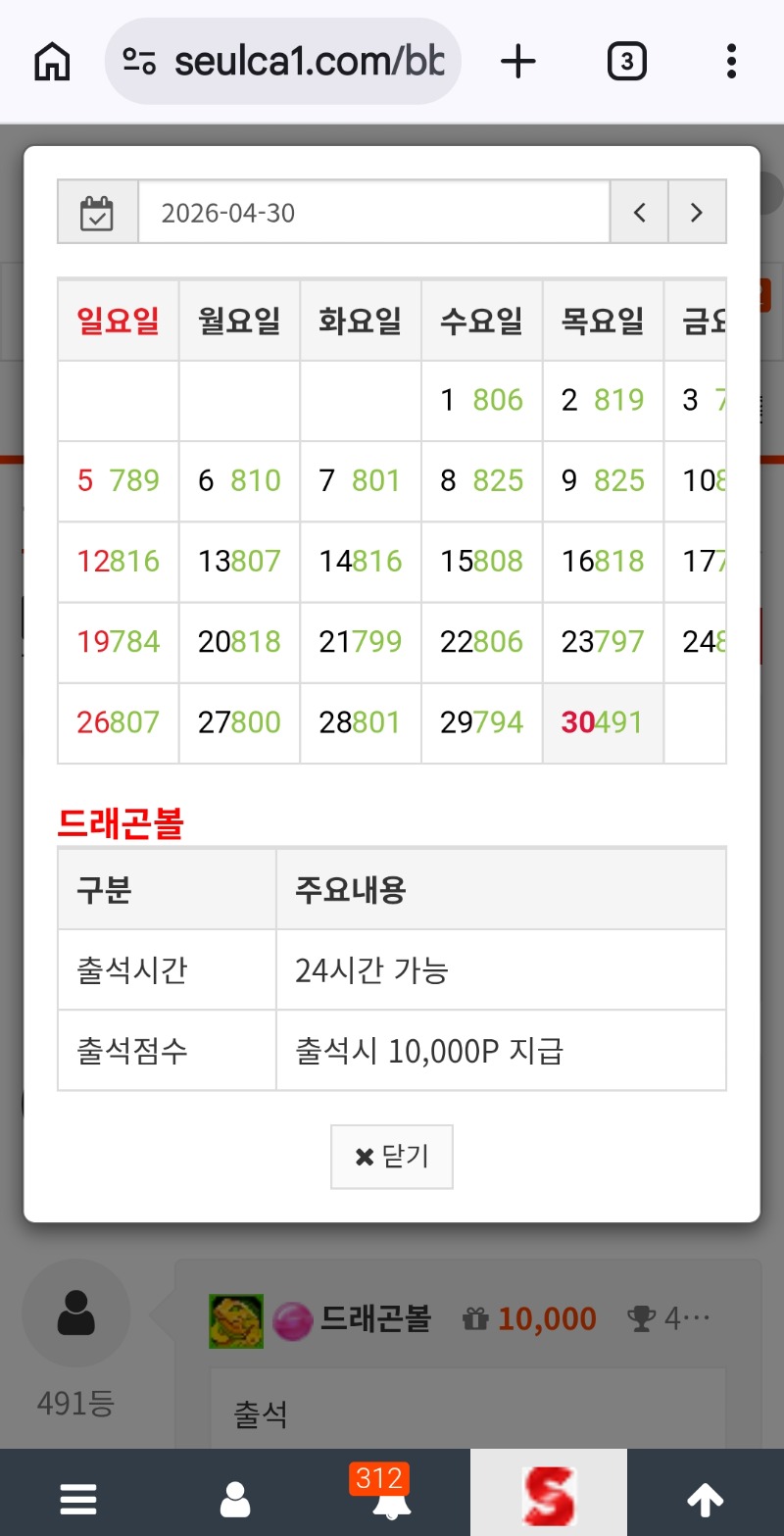
Task: Jump to top with the up arrow
Action: click(705, 1498)
